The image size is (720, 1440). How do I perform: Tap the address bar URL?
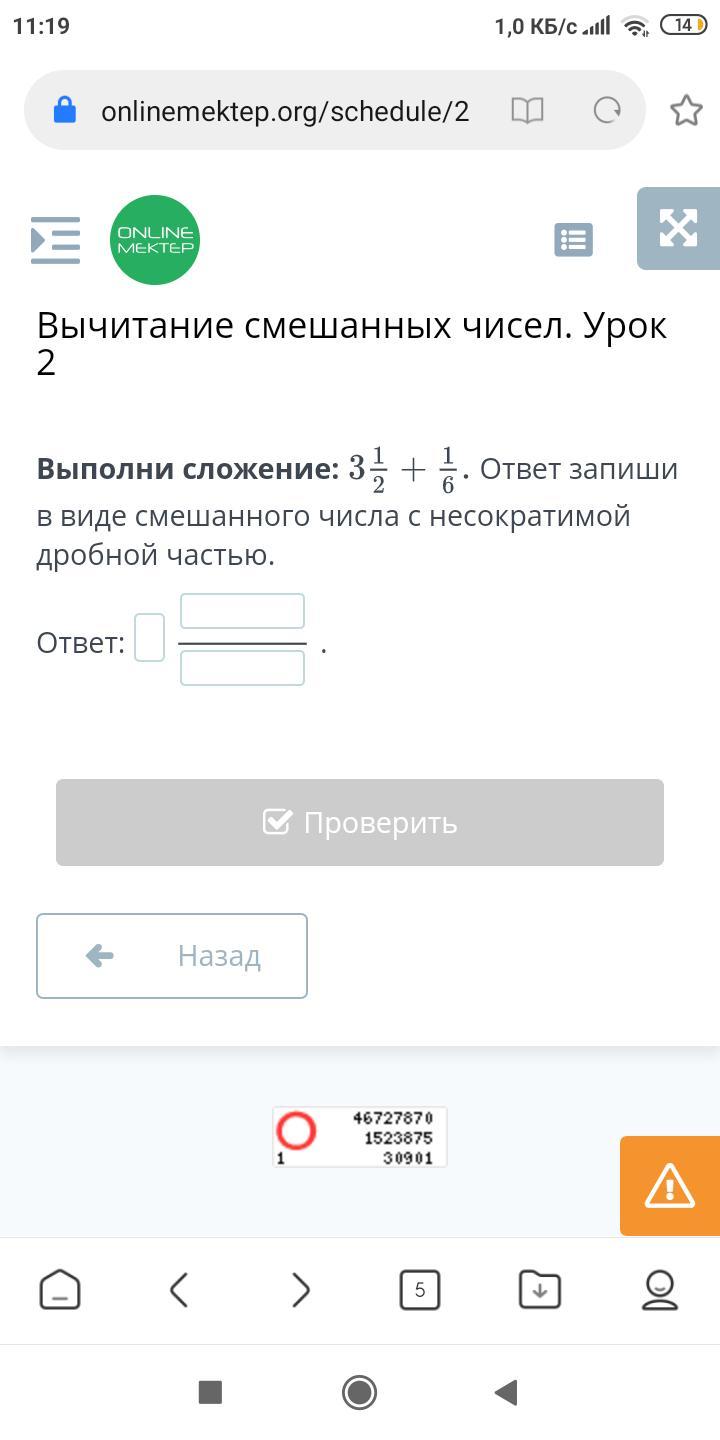(x=285, y=111)
